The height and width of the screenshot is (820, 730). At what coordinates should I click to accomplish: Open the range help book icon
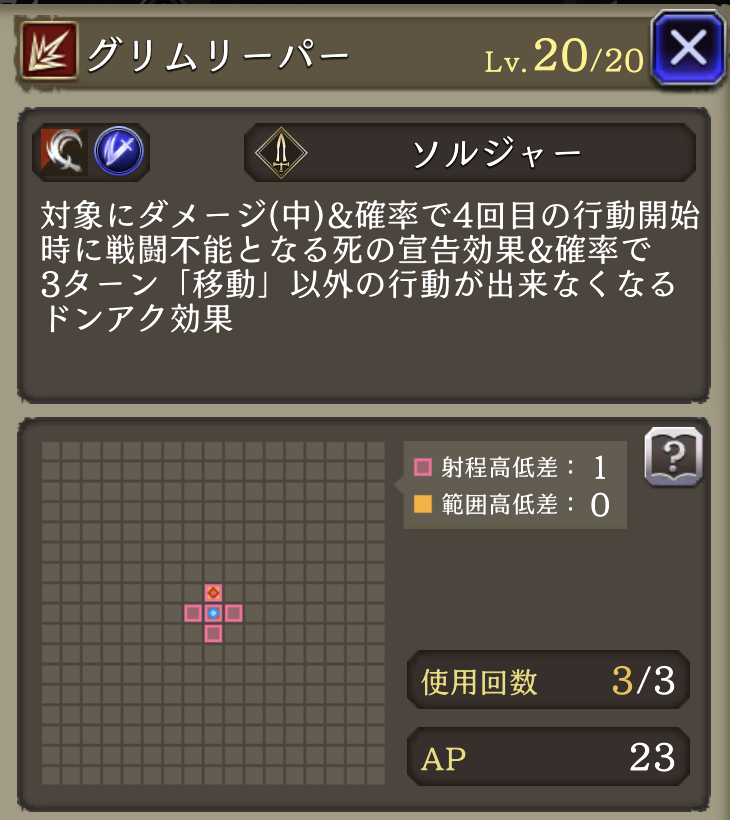(x=672, y=457)
